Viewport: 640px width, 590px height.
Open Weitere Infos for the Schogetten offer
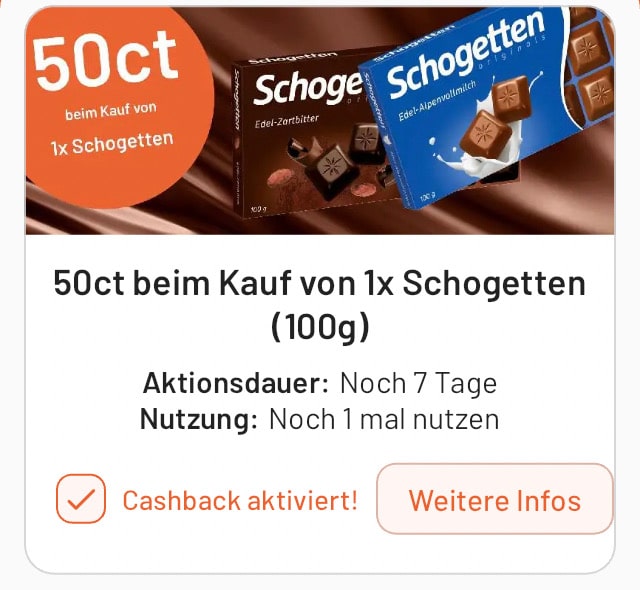click(x=494, y=499)
